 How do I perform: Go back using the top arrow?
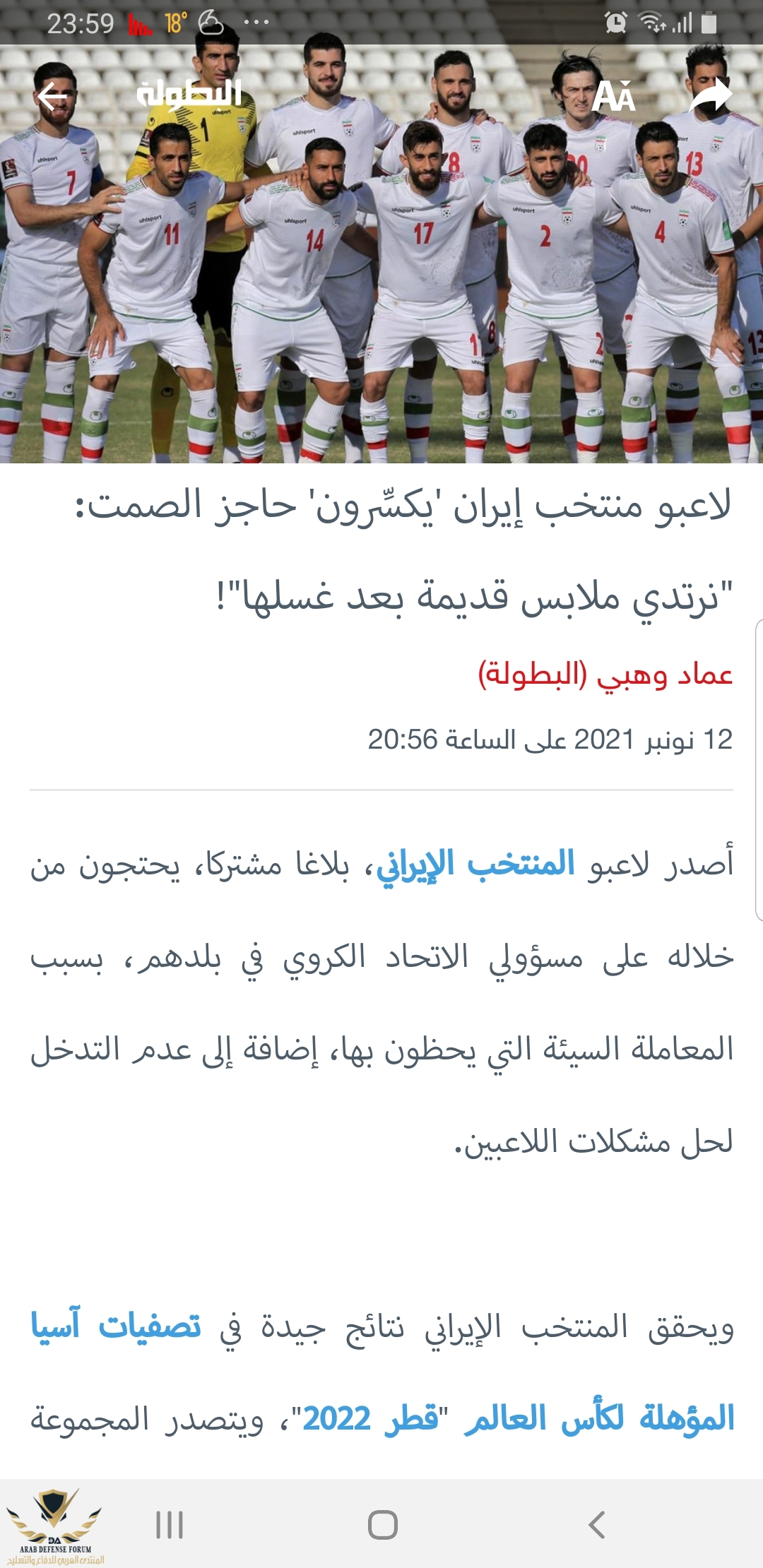[x=54, y=96]
